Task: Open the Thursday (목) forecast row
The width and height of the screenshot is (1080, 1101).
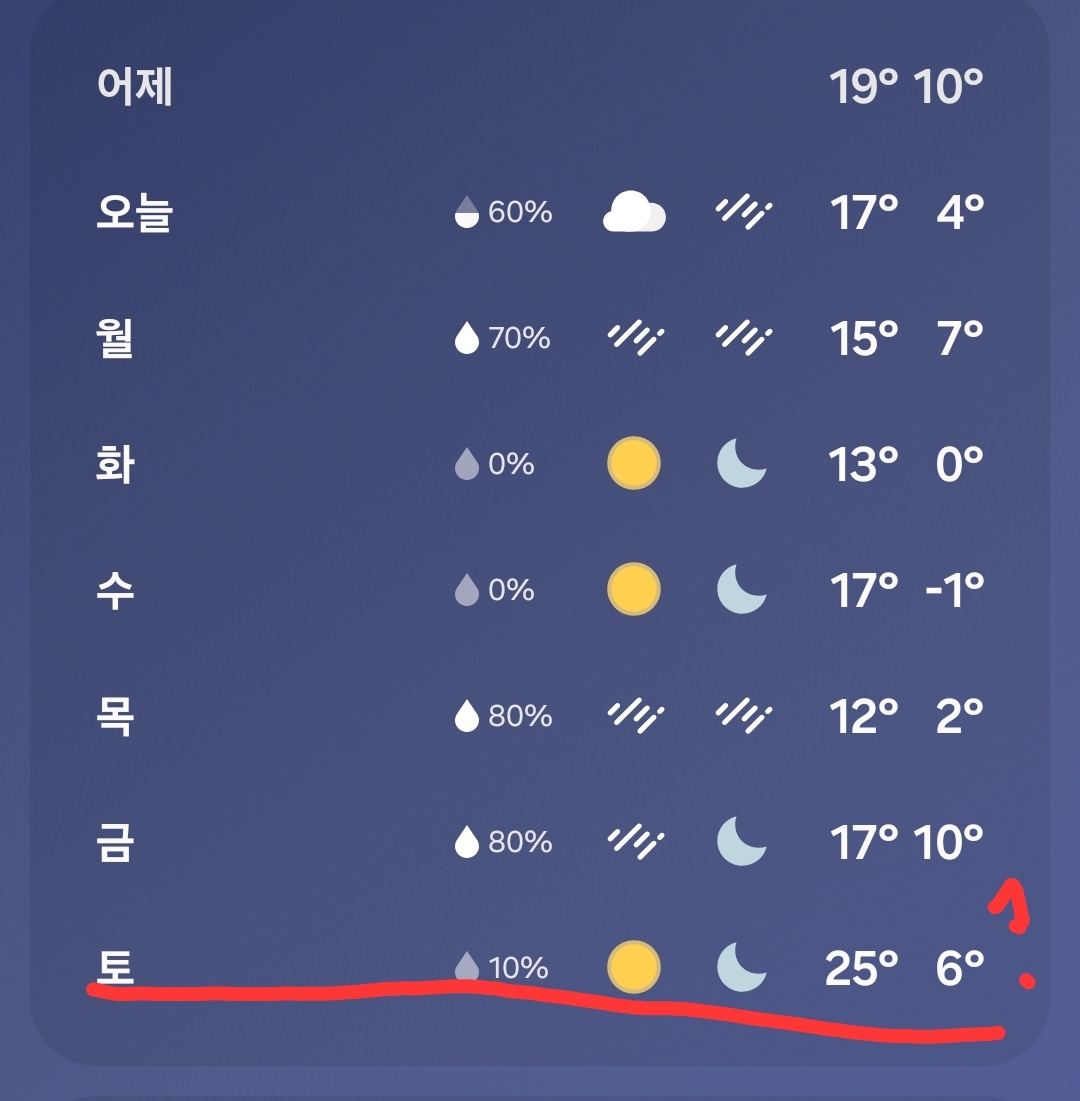Action: [x=539, y=716]
